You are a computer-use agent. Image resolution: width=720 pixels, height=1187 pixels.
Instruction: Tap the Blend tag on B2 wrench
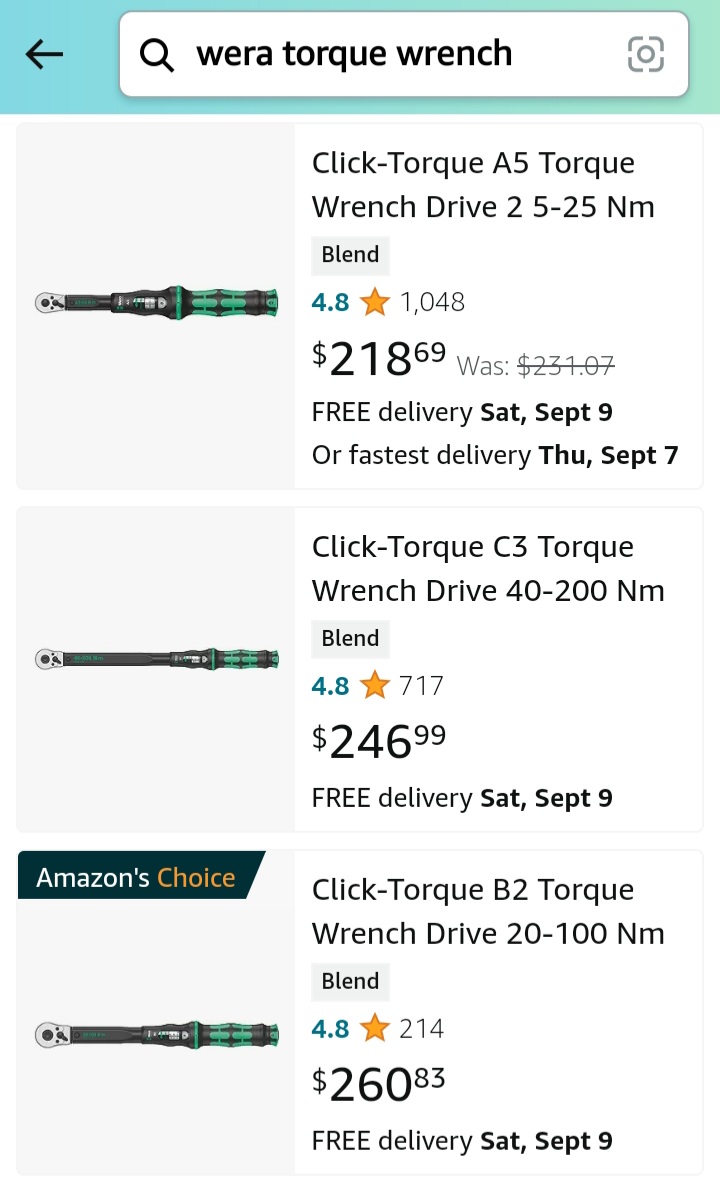coord(350,981)
